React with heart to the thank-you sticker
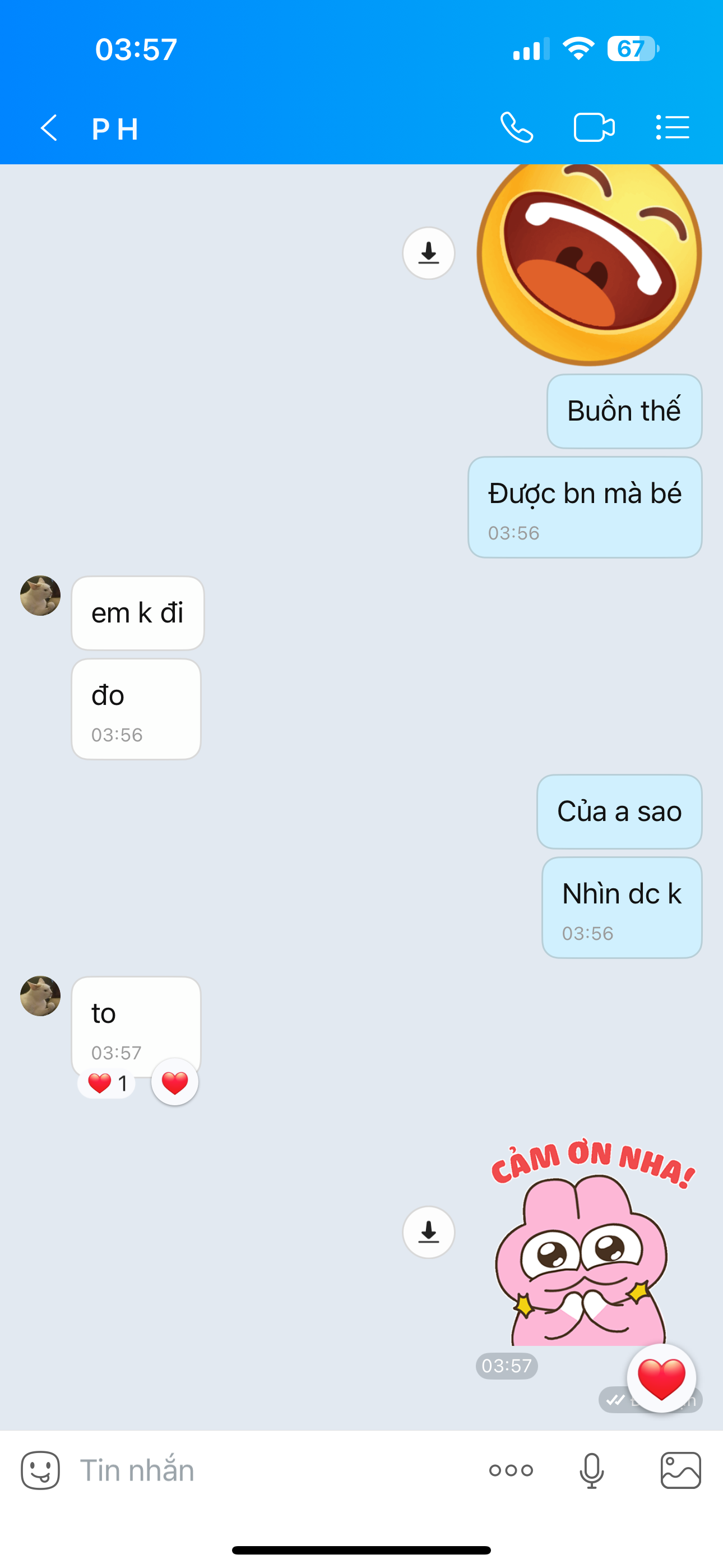This screenshot has width=723, height=1568. [661, 1378]
